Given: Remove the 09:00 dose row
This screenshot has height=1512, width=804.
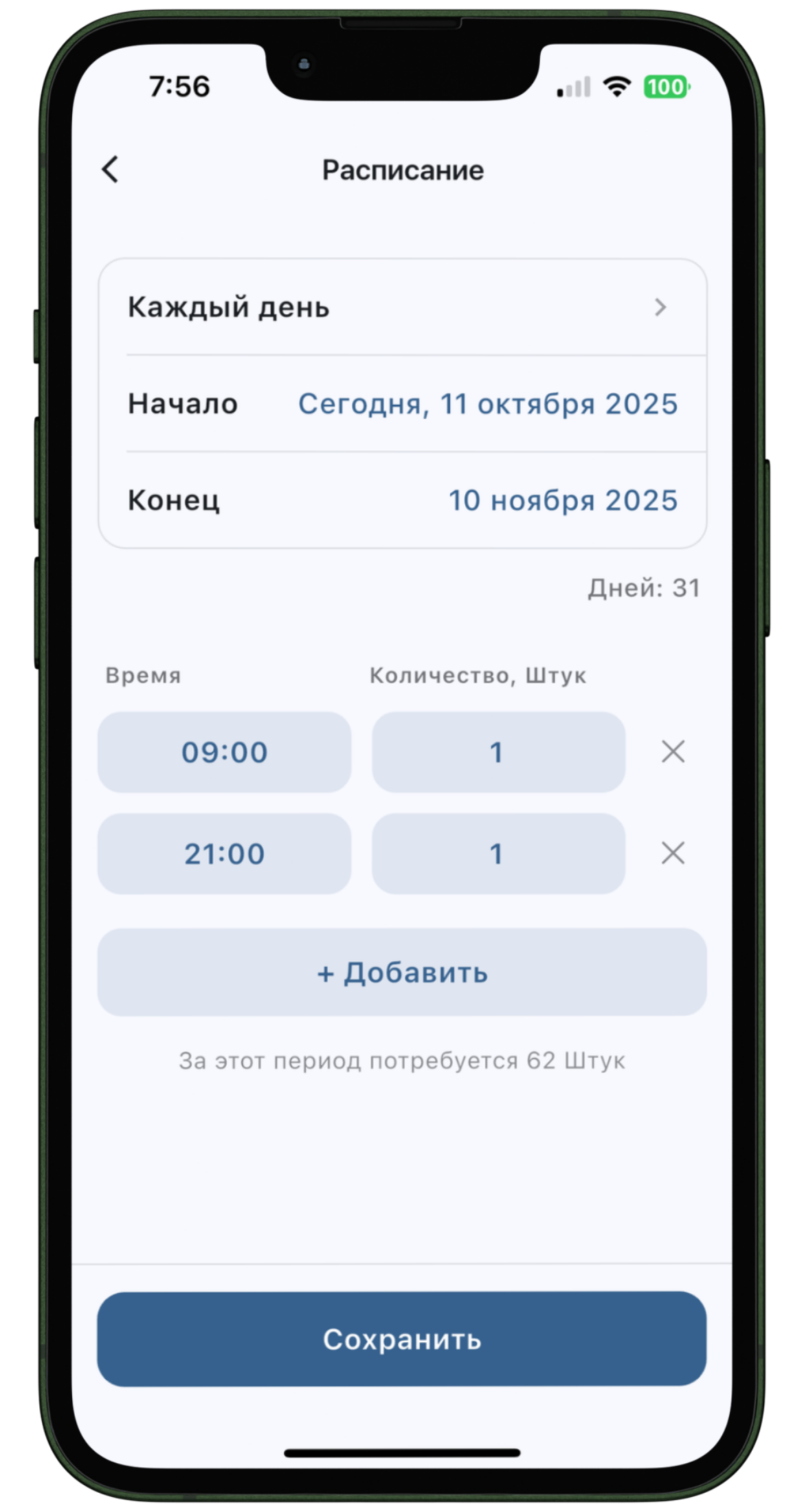Looking at the screenshot, I should click(x=673, y=751).
